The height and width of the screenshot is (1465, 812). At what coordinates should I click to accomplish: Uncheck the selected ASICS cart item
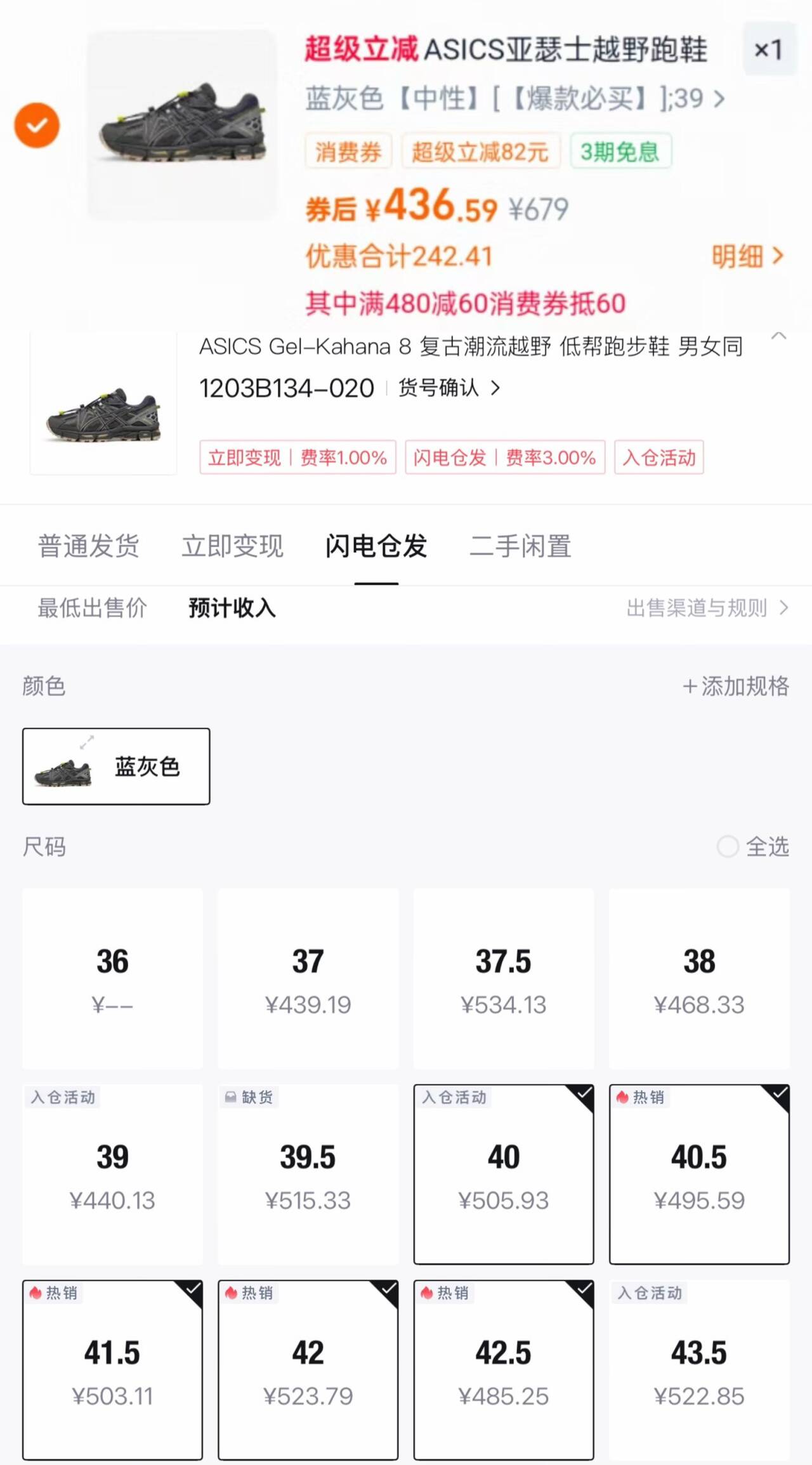click(x=37, y=125)
